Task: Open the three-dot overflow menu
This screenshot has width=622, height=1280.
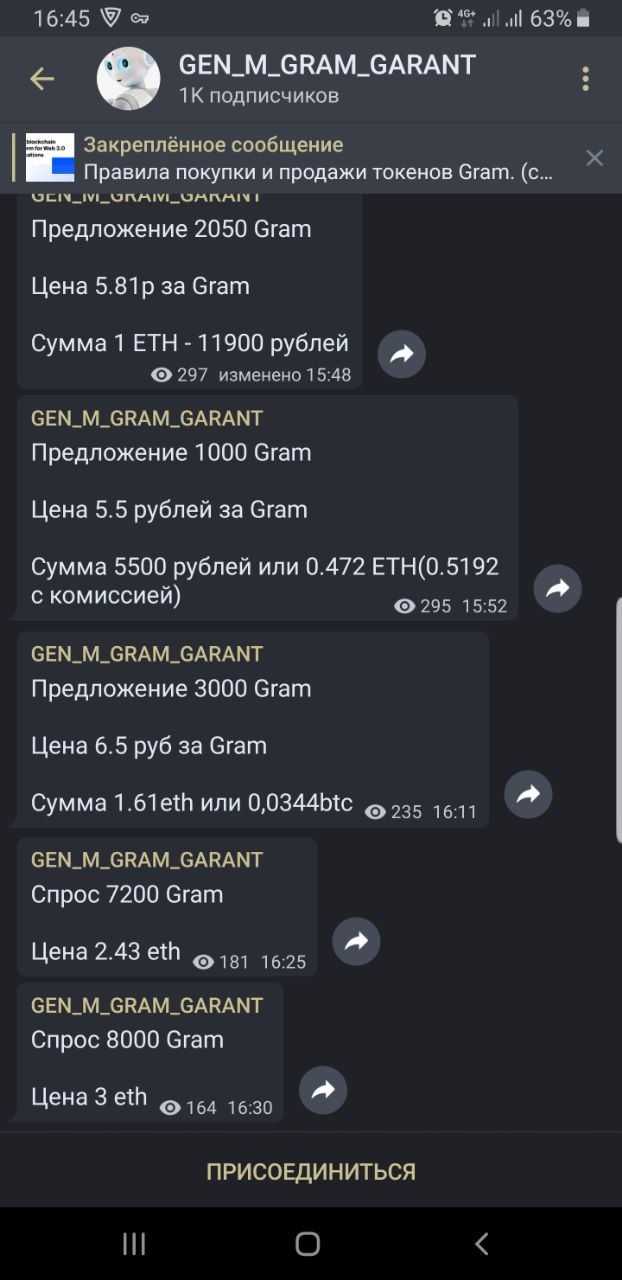Action: tap(586, 79)
